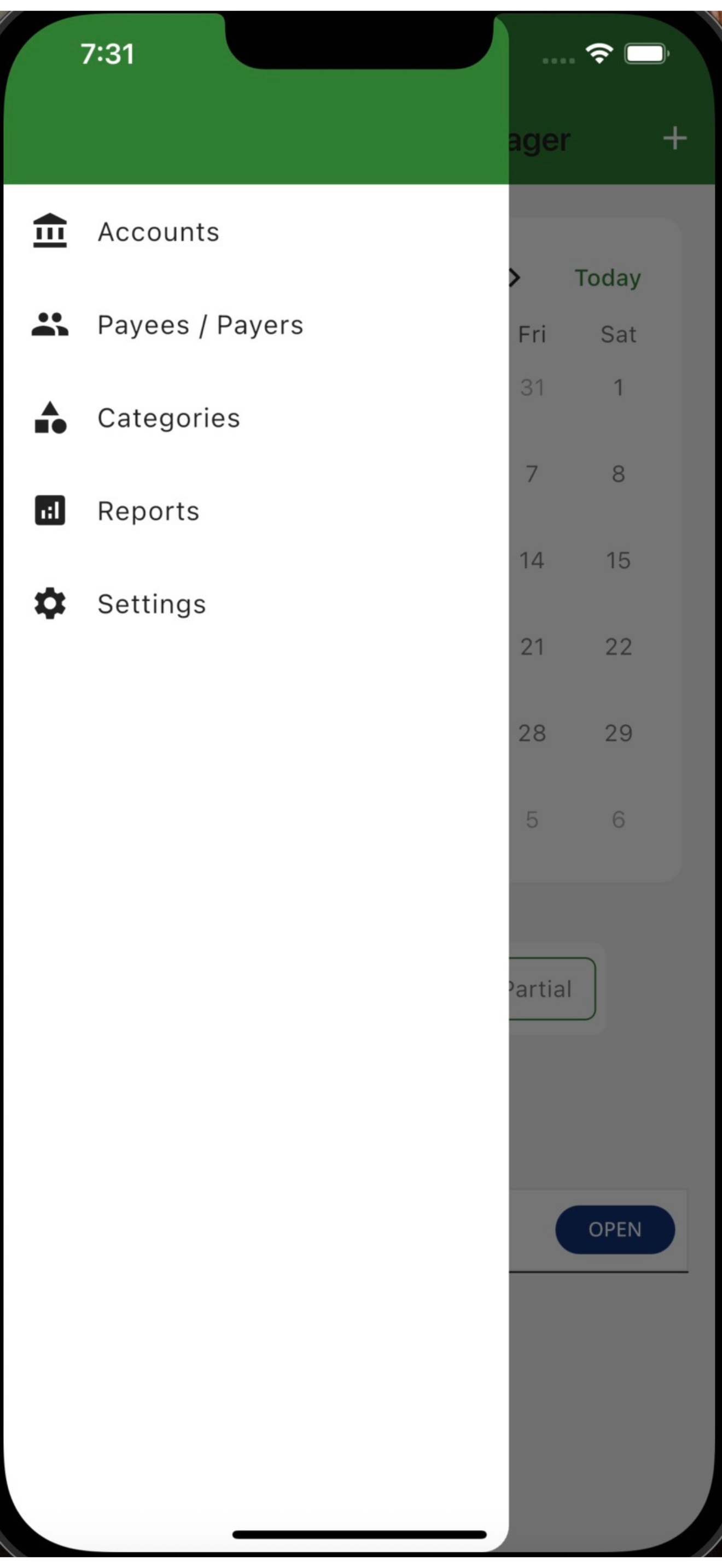Select Accounts from the navigation drawer
Viewport: 722px width, 1568px height.
tap(159, 231)
